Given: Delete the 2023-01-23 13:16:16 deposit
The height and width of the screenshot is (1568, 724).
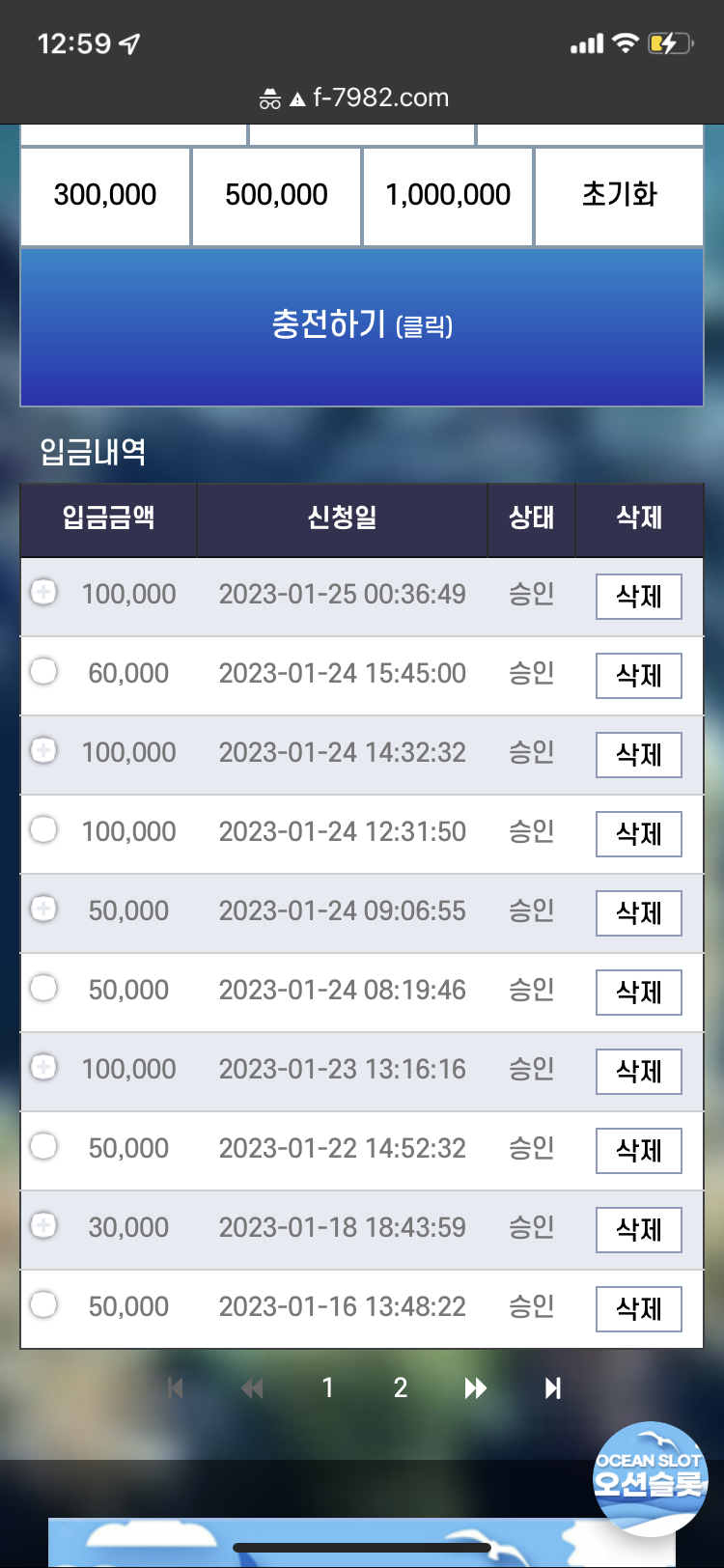Looking at the screenshot, I should pyautogui.click(x=638, y=1072).
